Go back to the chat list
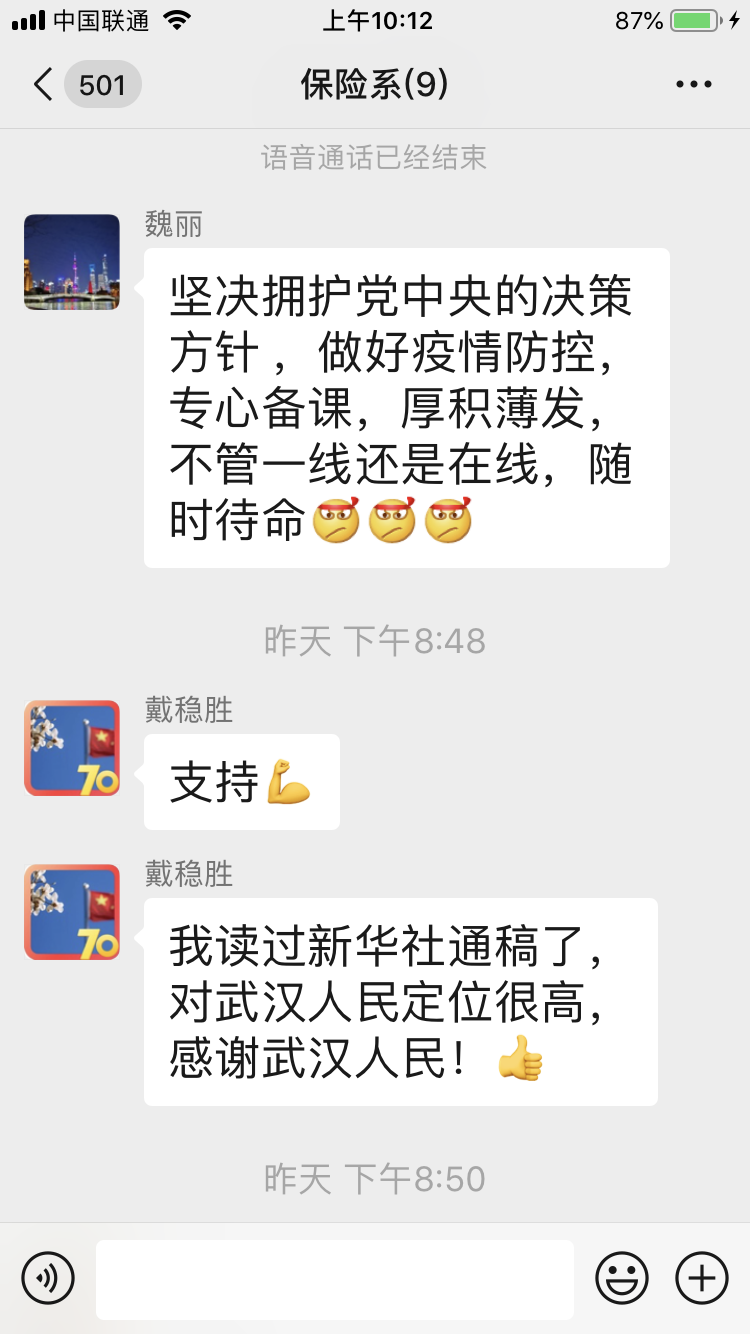Viewport: 750px width, 1334px height. (44, 85)
